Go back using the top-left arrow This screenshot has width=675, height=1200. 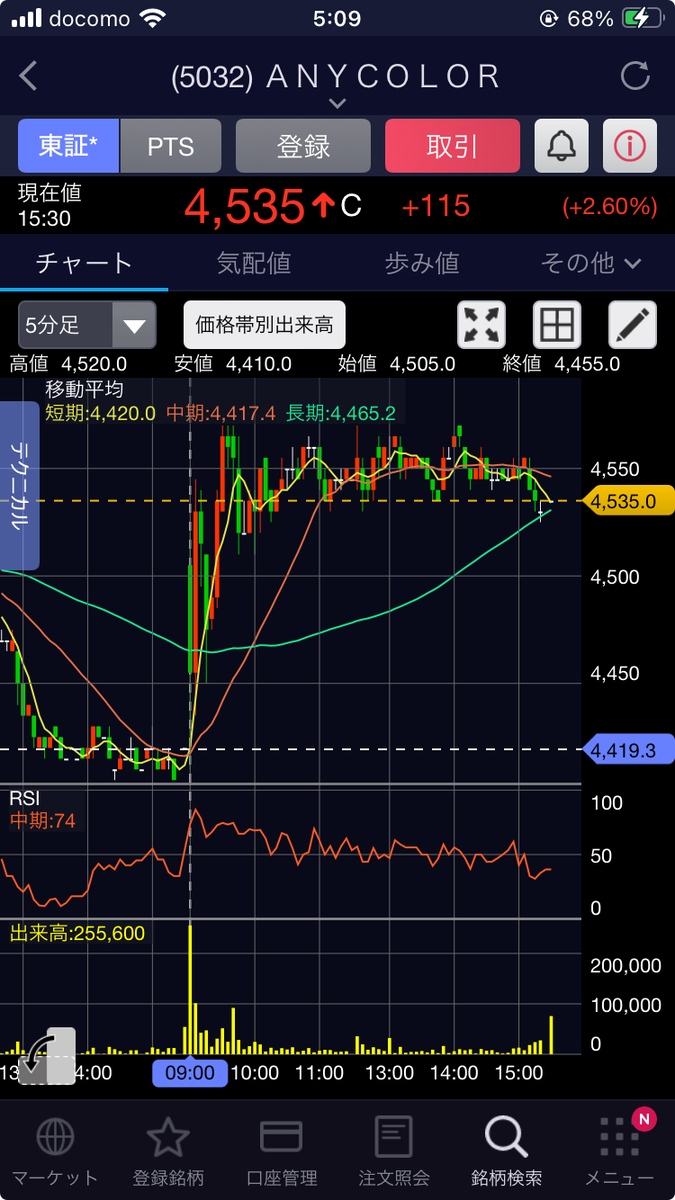[28, 77]
